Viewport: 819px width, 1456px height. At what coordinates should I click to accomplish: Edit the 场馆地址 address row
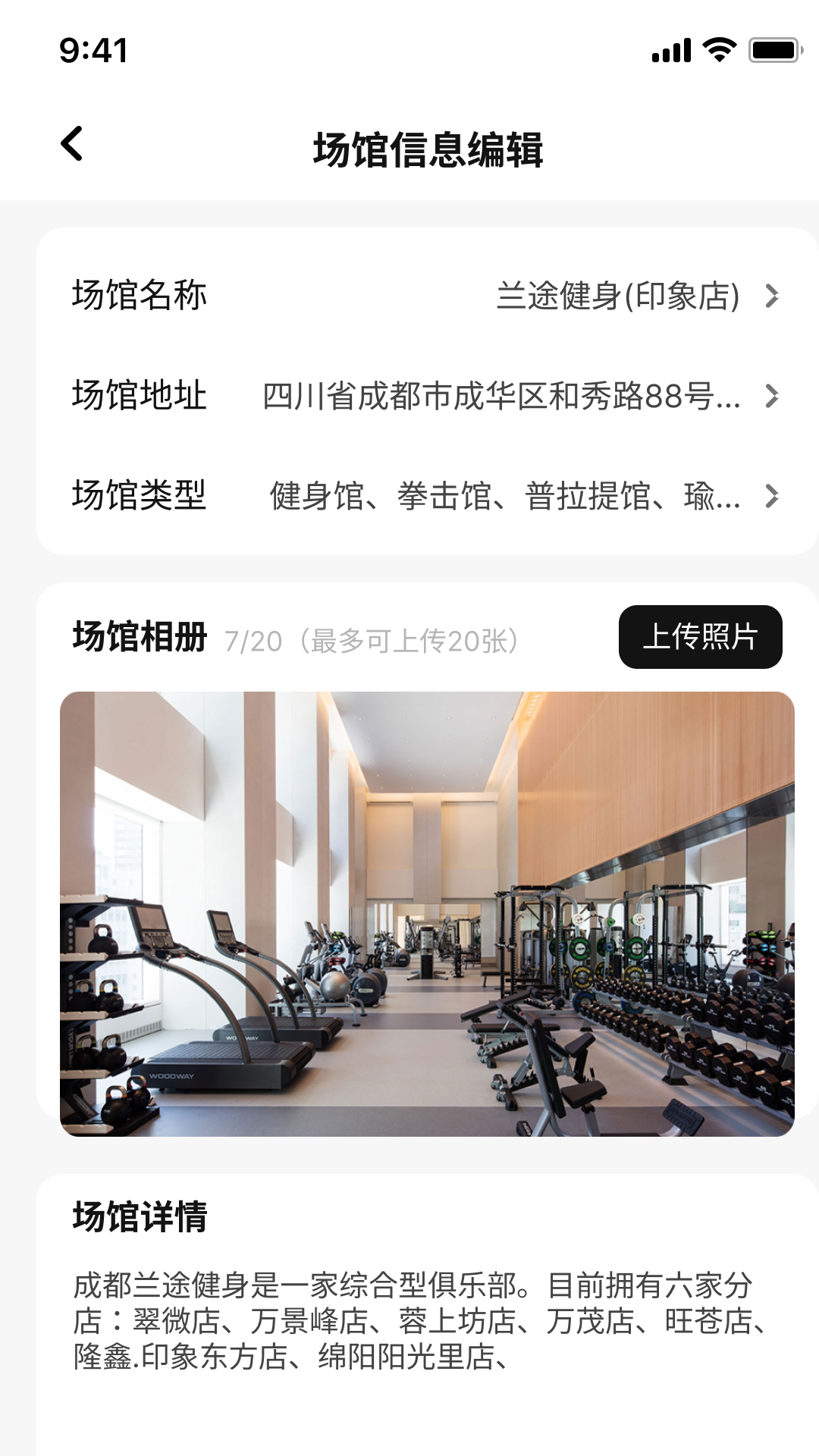click(x=426, y=396)
